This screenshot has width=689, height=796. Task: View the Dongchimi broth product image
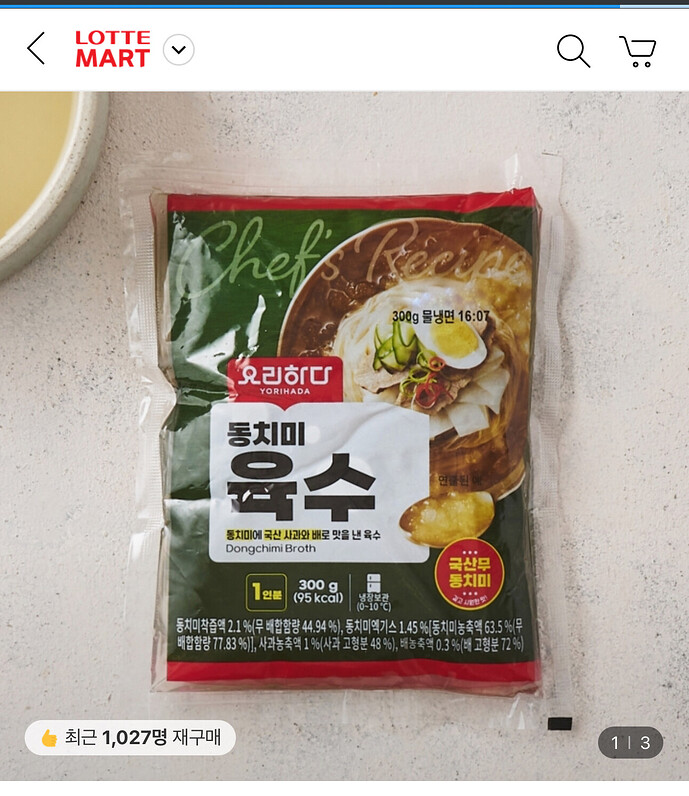(x=345, y=430)
